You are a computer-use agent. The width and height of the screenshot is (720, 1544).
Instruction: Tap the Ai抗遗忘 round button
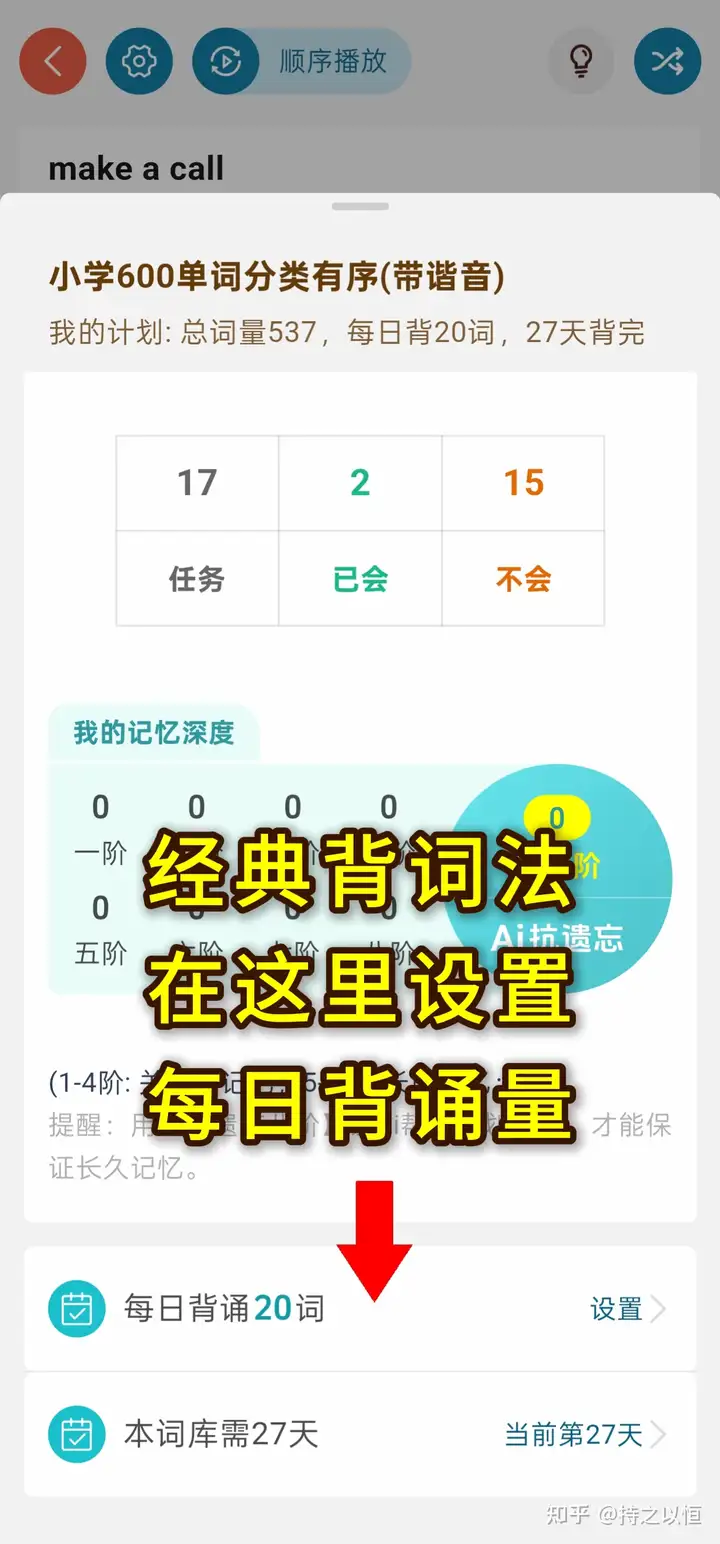[x=557, y=880]
